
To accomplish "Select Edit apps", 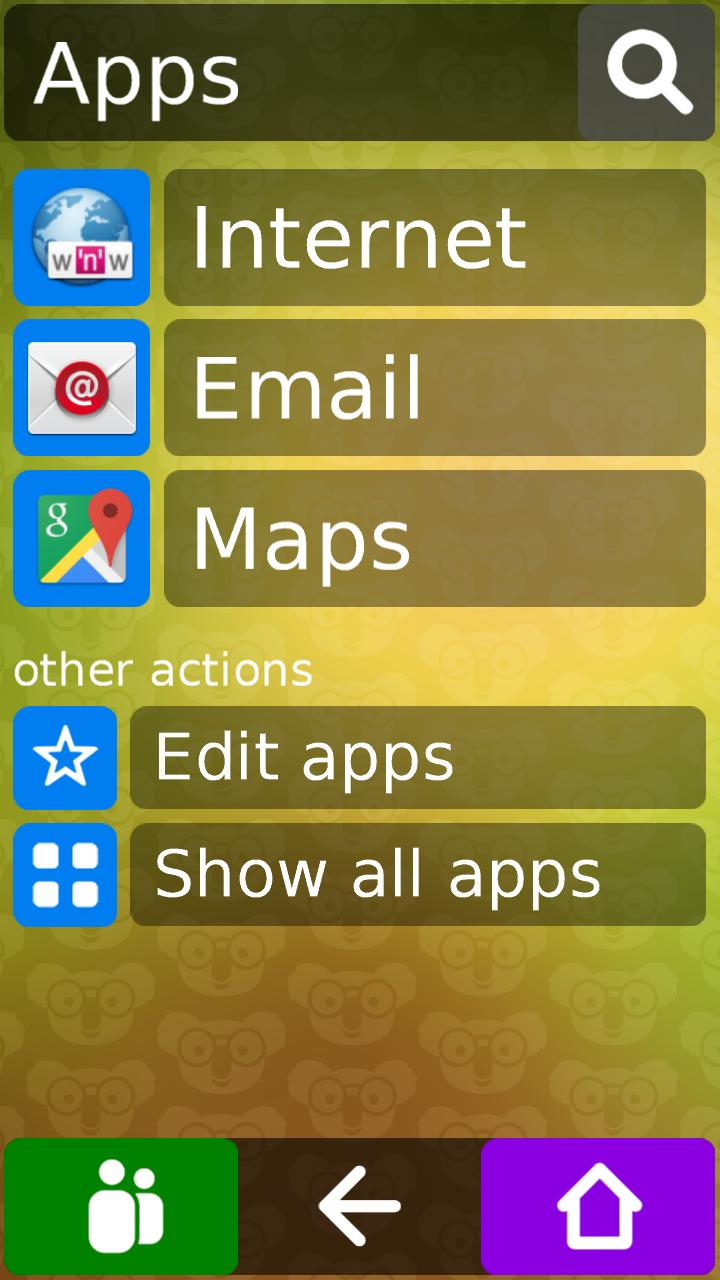I will 417,758.
